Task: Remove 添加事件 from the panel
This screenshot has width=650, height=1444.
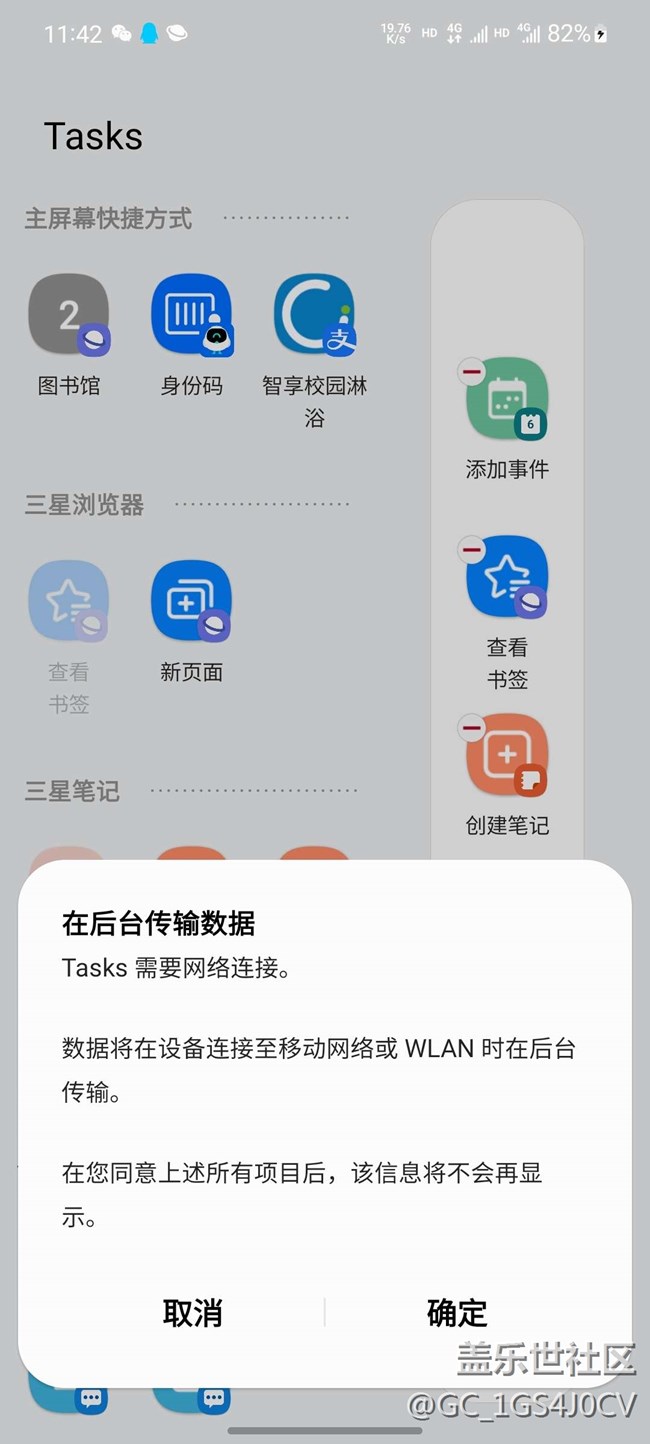Action: tap(472, 373)
